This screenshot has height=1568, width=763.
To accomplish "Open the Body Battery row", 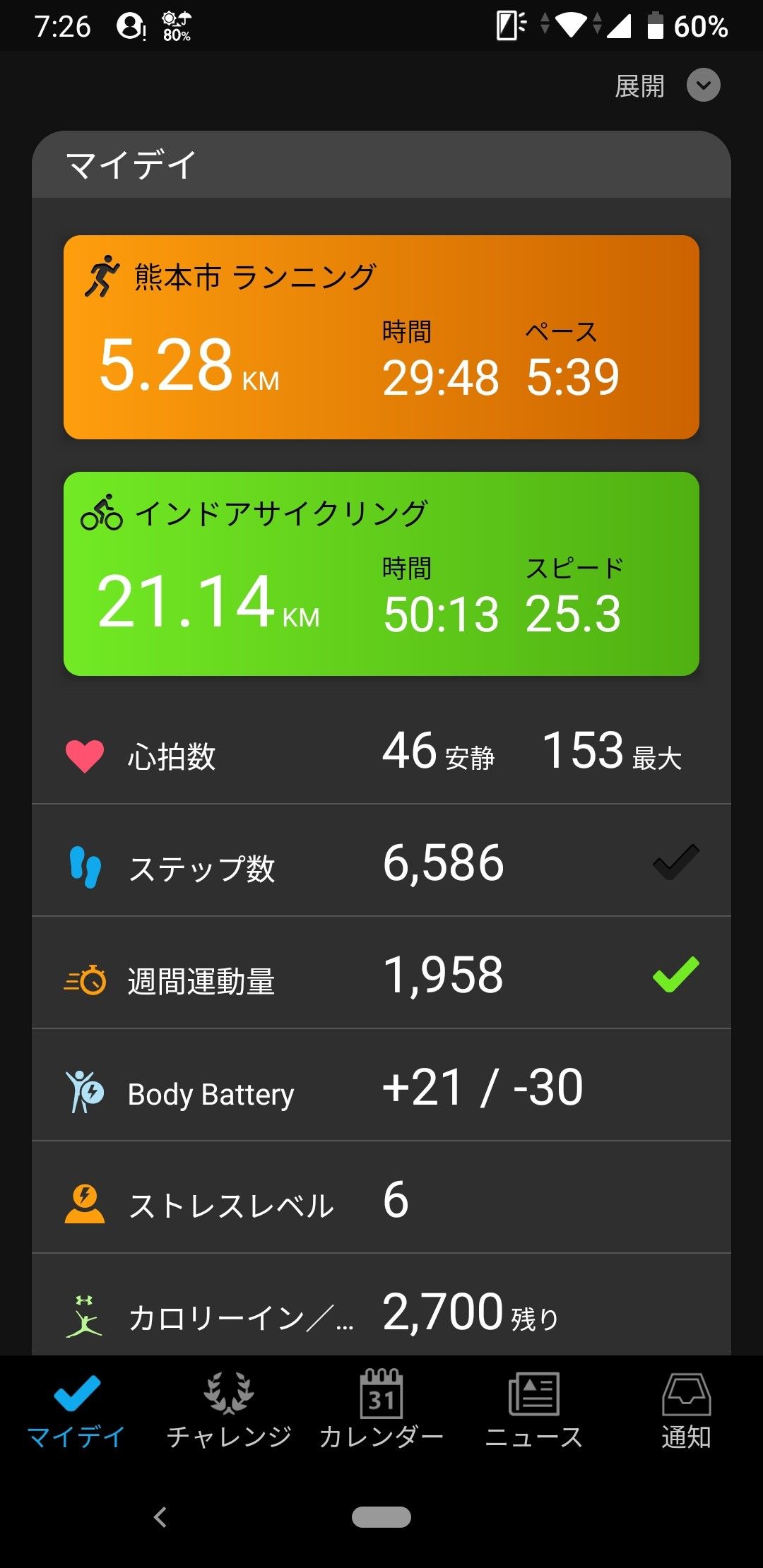I will 381,1088.
